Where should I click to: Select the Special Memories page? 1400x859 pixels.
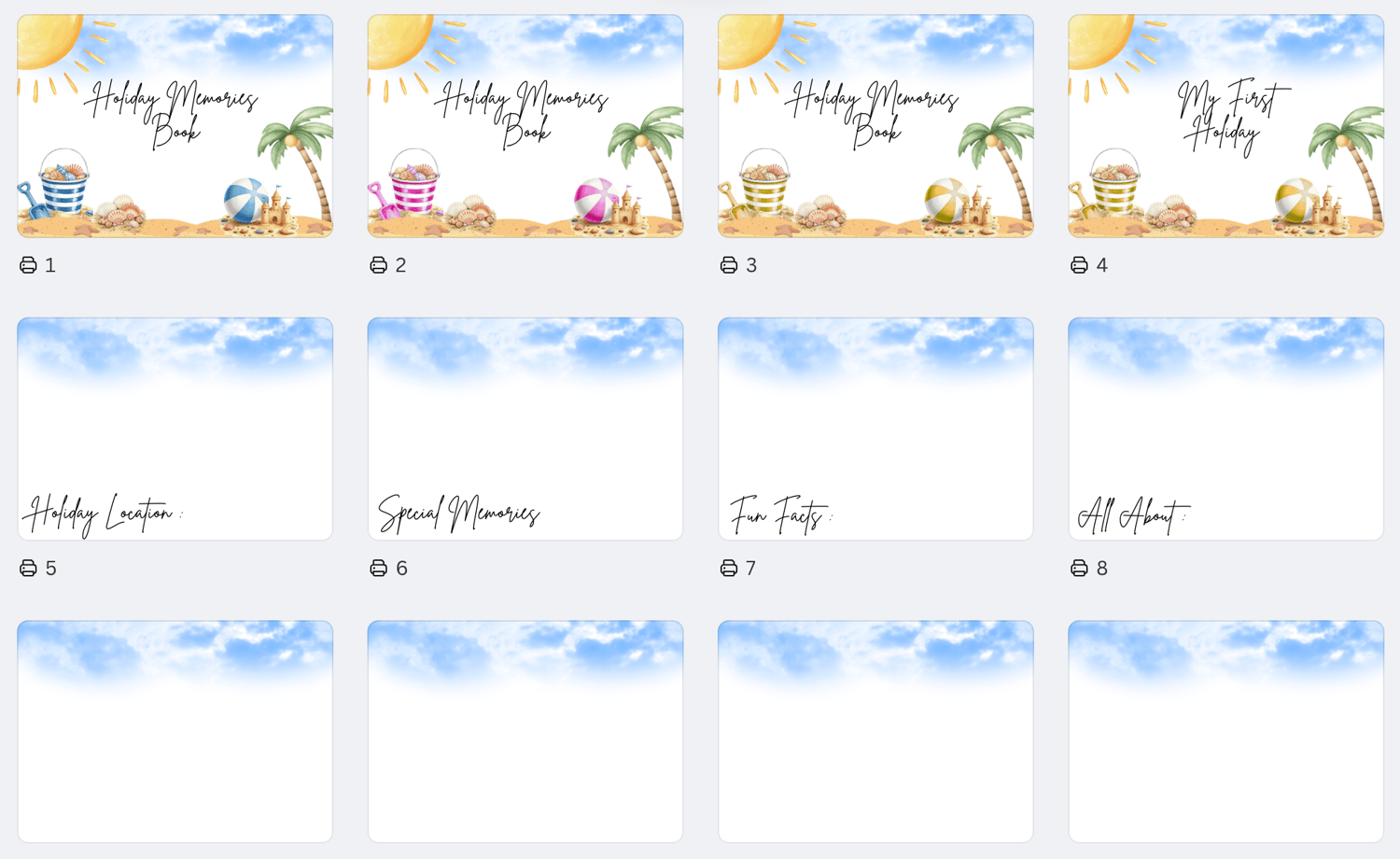(525, 429)
